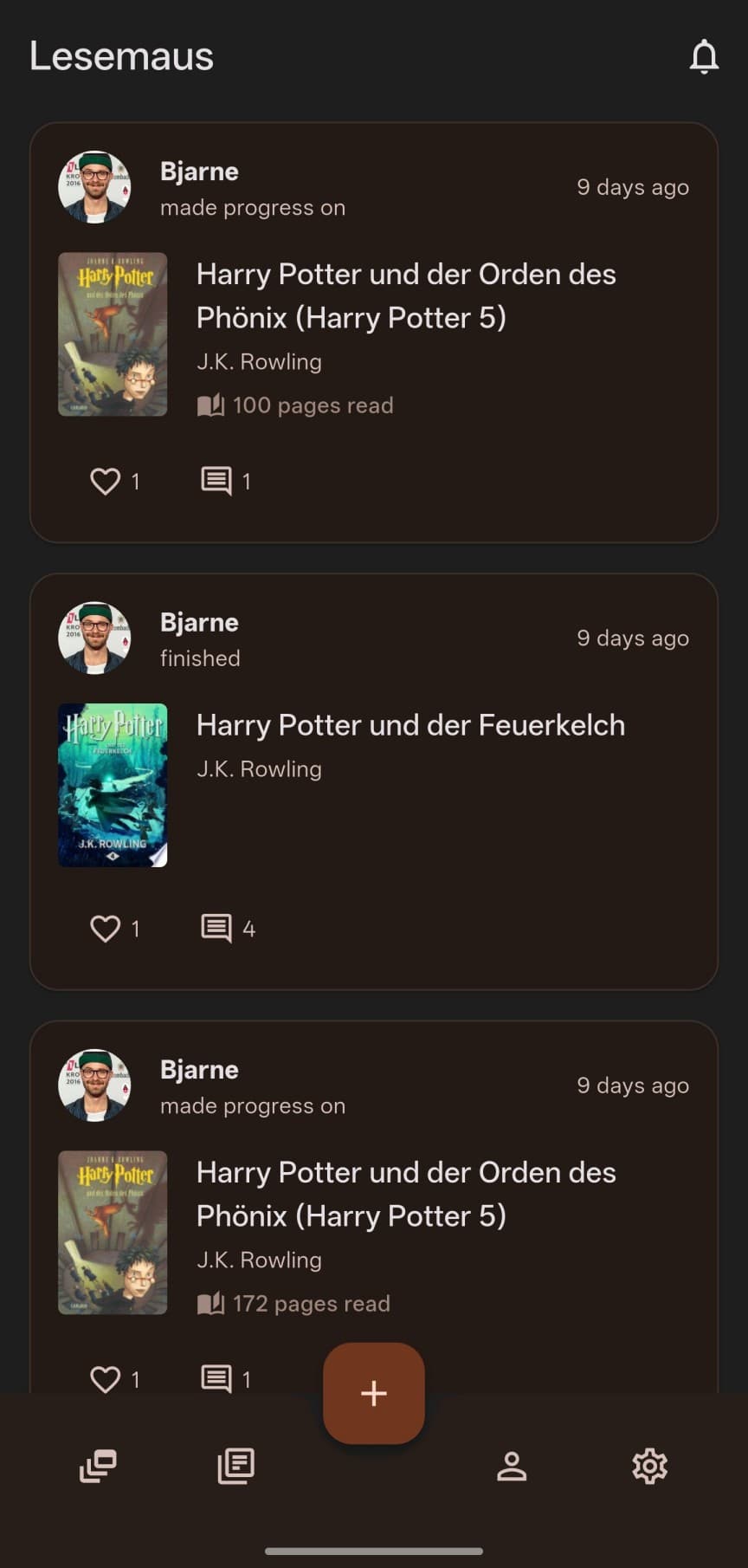The image size is (748, 1568).
Task: Like the Feuerkelch finished post
Action: pyautogui.click(x=106, y=928)
